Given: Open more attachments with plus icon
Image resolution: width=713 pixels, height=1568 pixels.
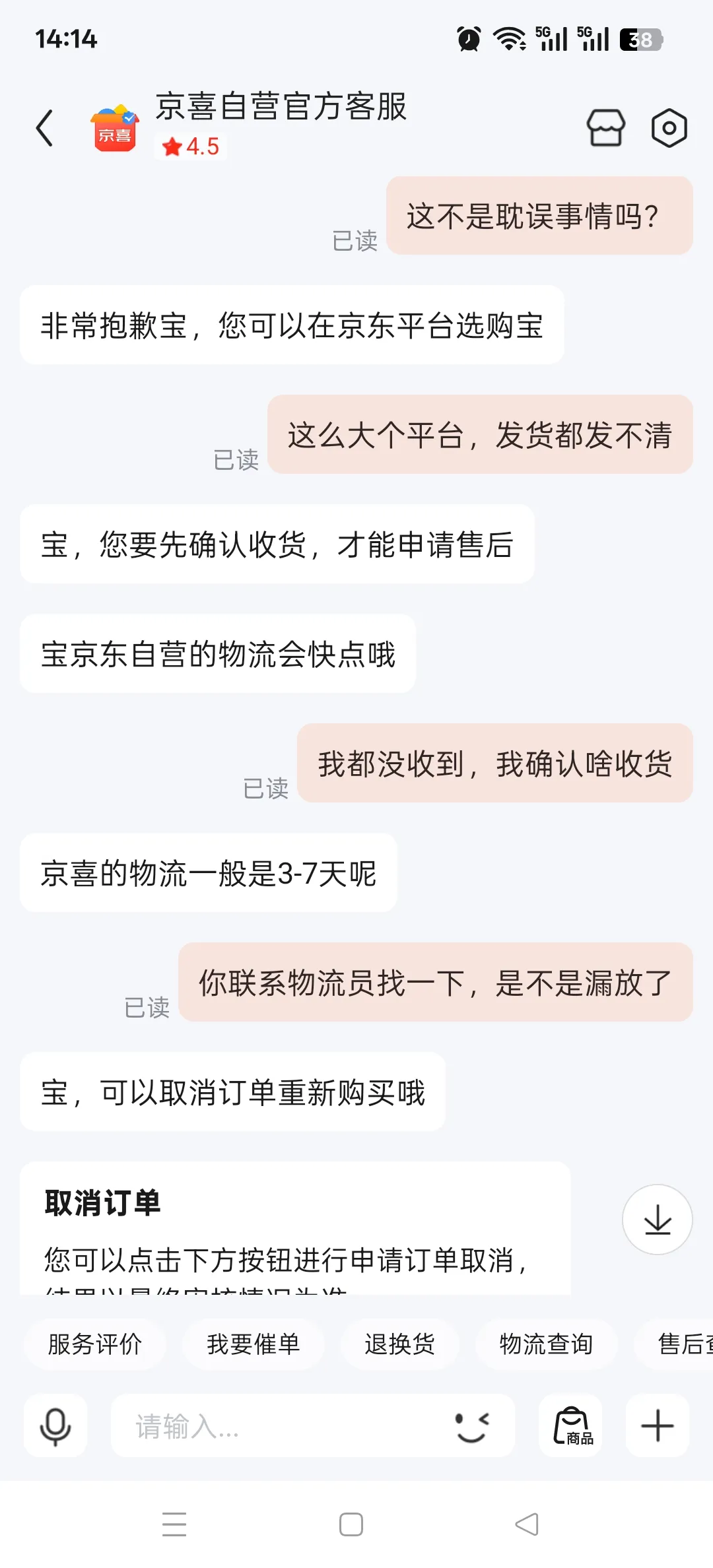Looking at the screenshot, I should point(657,1425).
